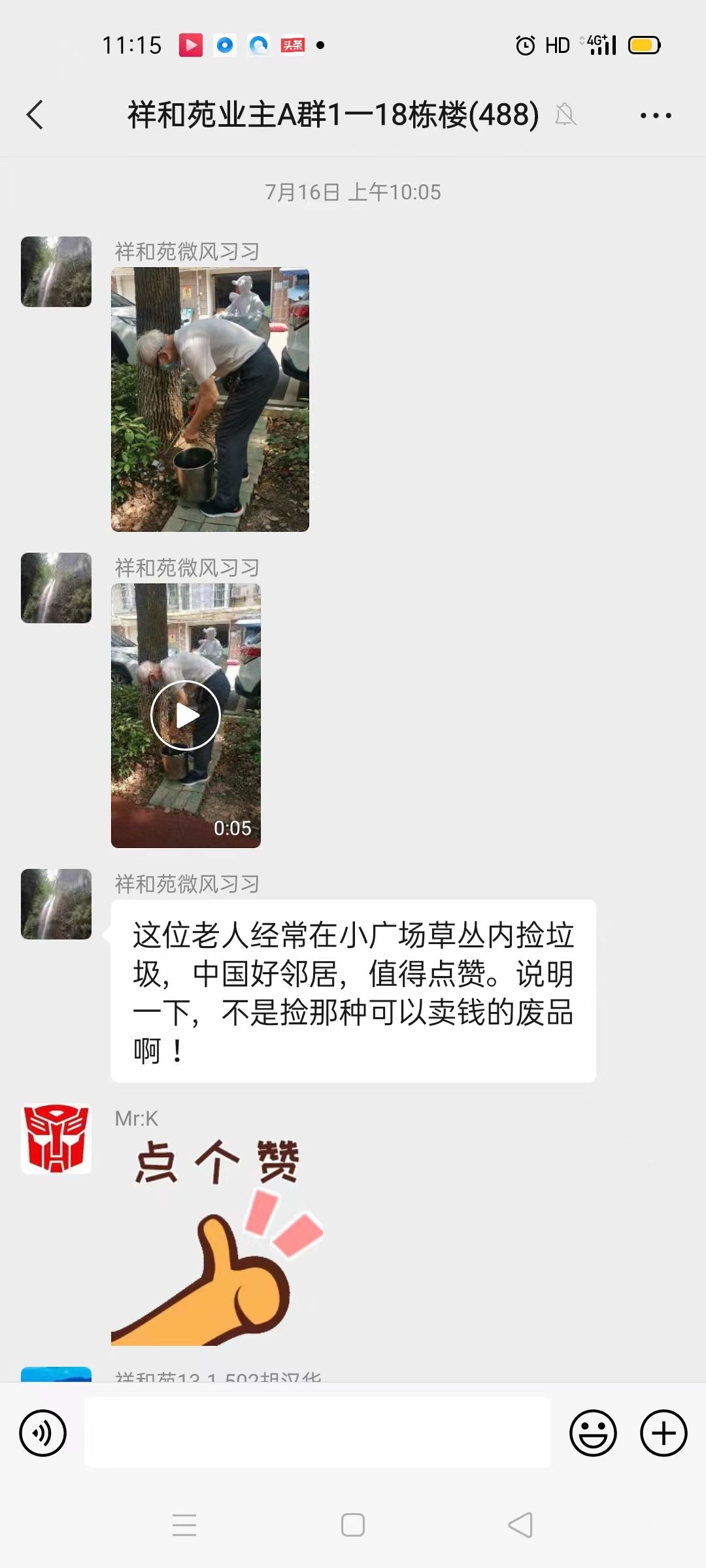Open the first photo of the elderly man
This screenshot has width=706, height=1568.
[210, 399]
